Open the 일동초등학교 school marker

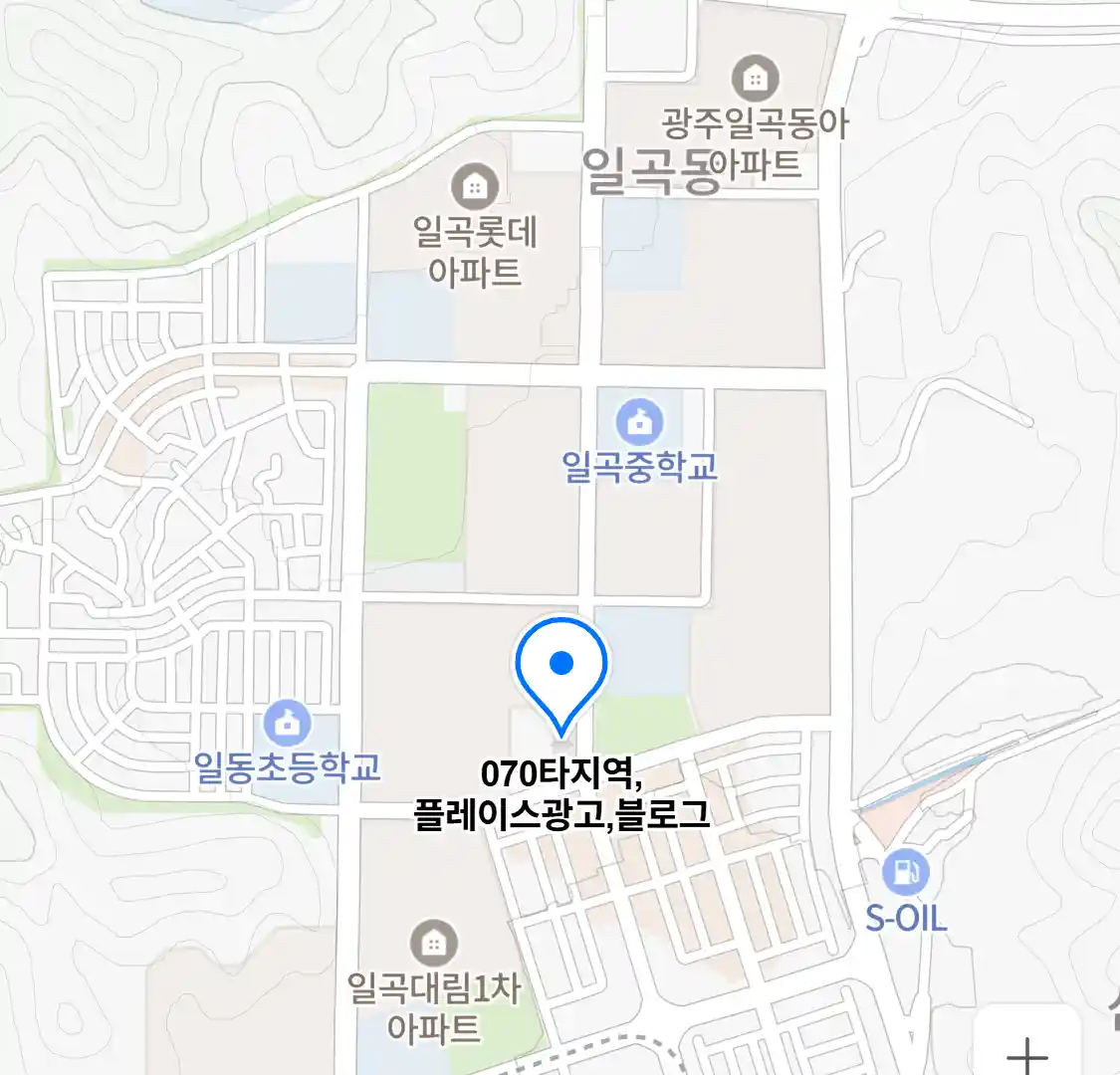(289, 725)
